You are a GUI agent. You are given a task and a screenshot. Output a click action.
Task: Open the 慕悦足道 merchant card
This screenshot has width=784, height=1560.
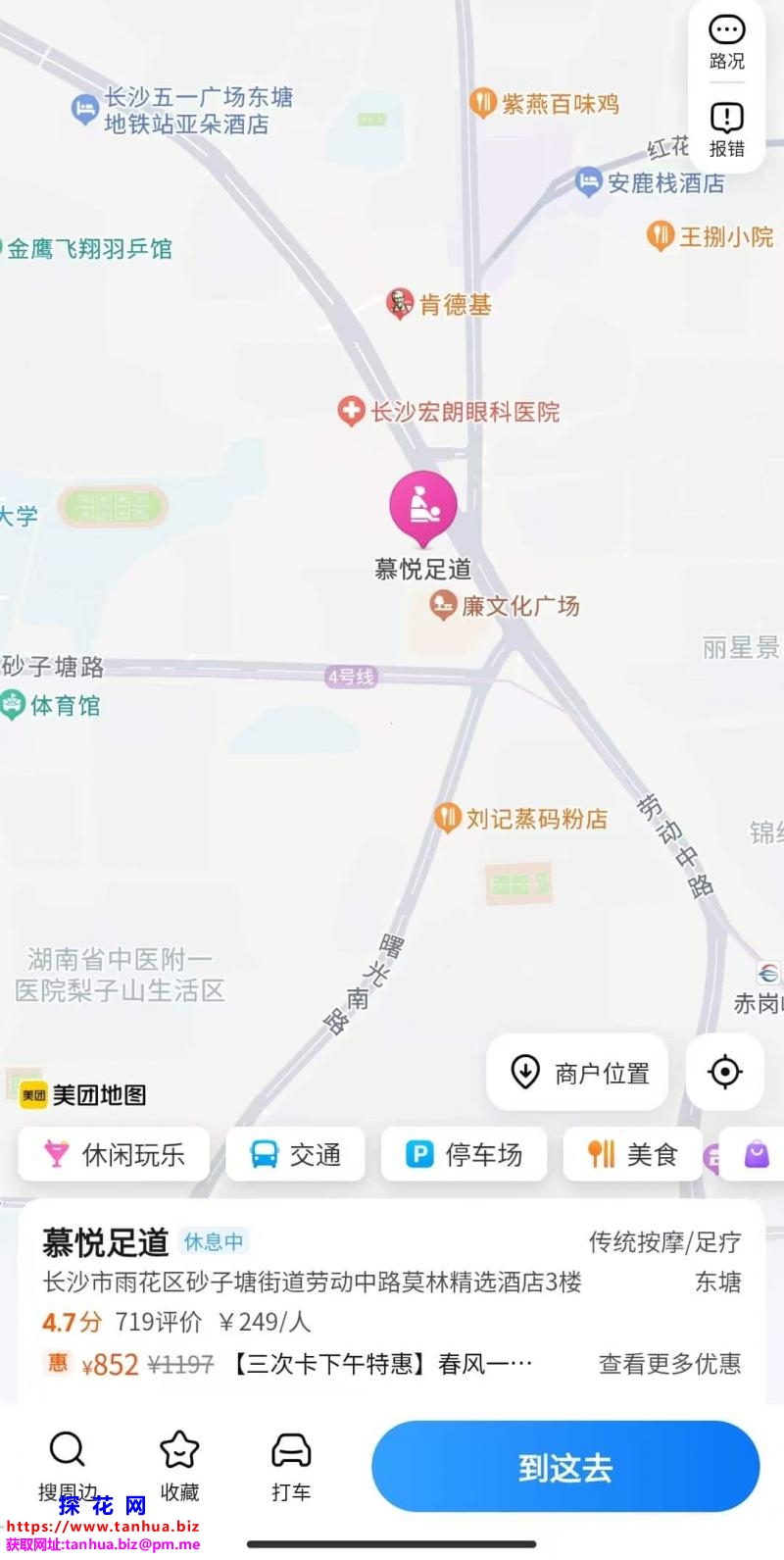[392, 1301]
